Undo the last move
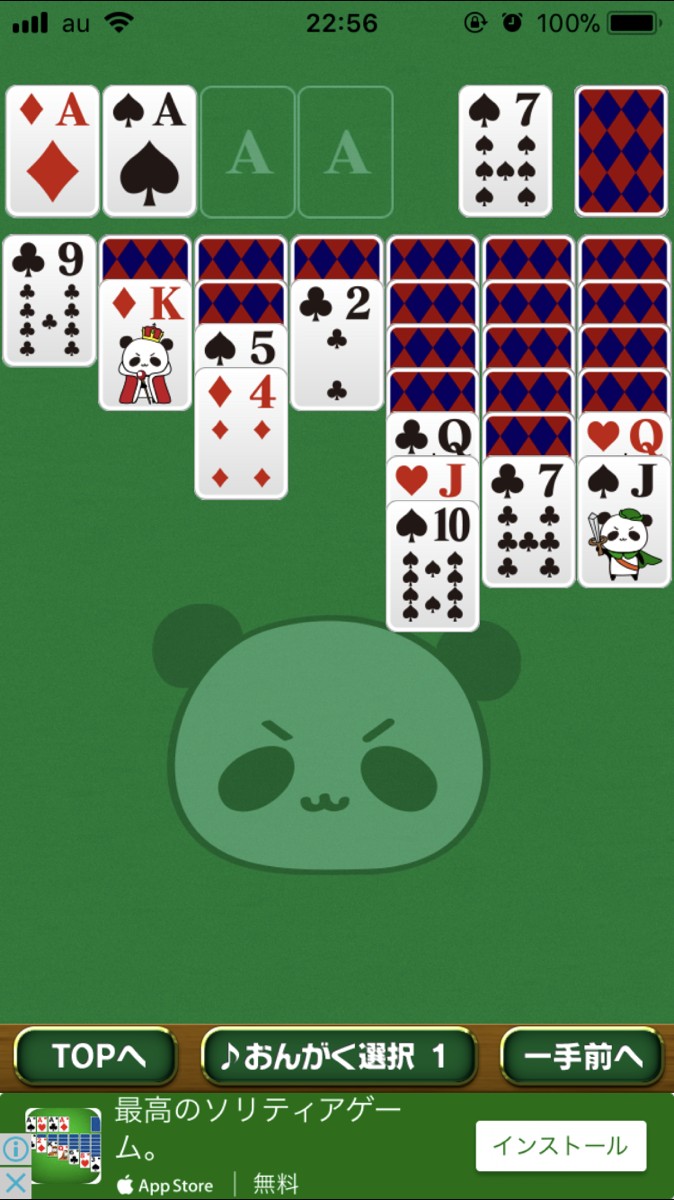This screenshot has width=674, height=1200. point(581,1056)
